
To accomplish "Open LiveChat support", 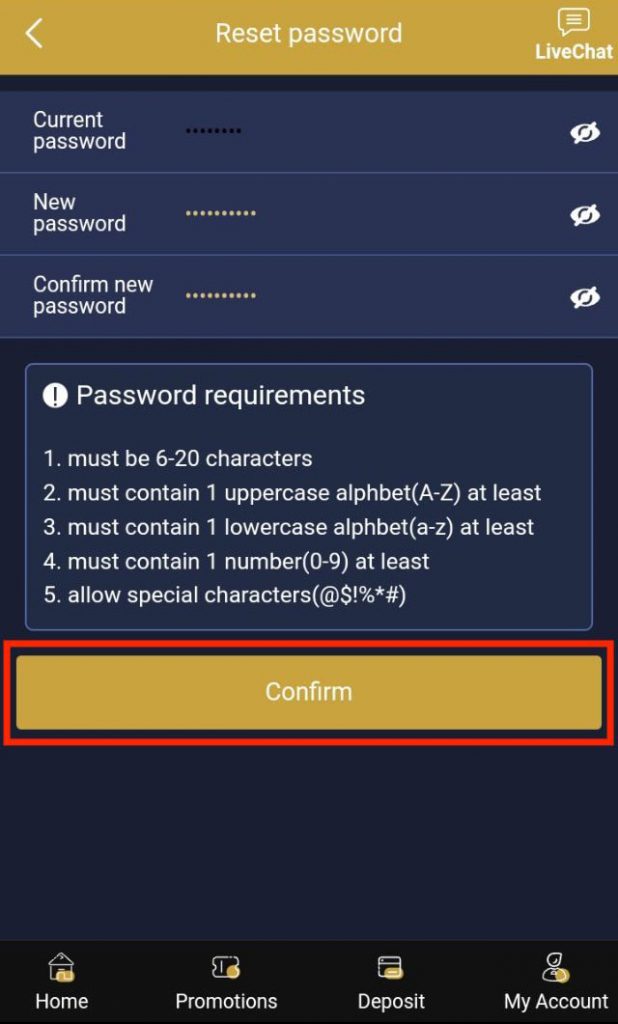I will point(574,35).
